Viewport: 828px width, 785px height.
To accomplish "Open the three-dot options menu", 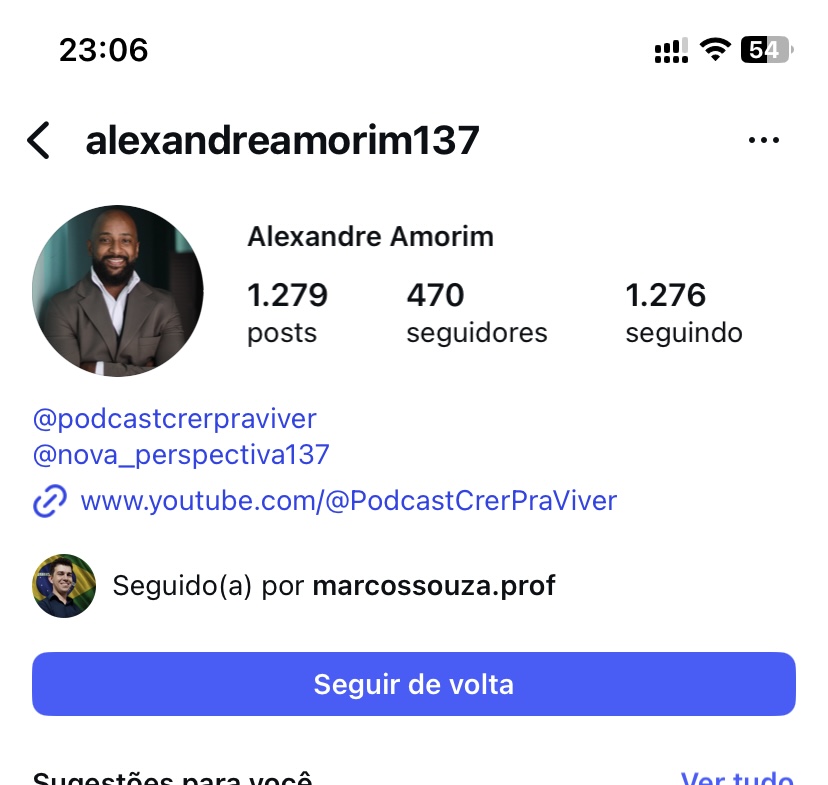I will (763, 141).
